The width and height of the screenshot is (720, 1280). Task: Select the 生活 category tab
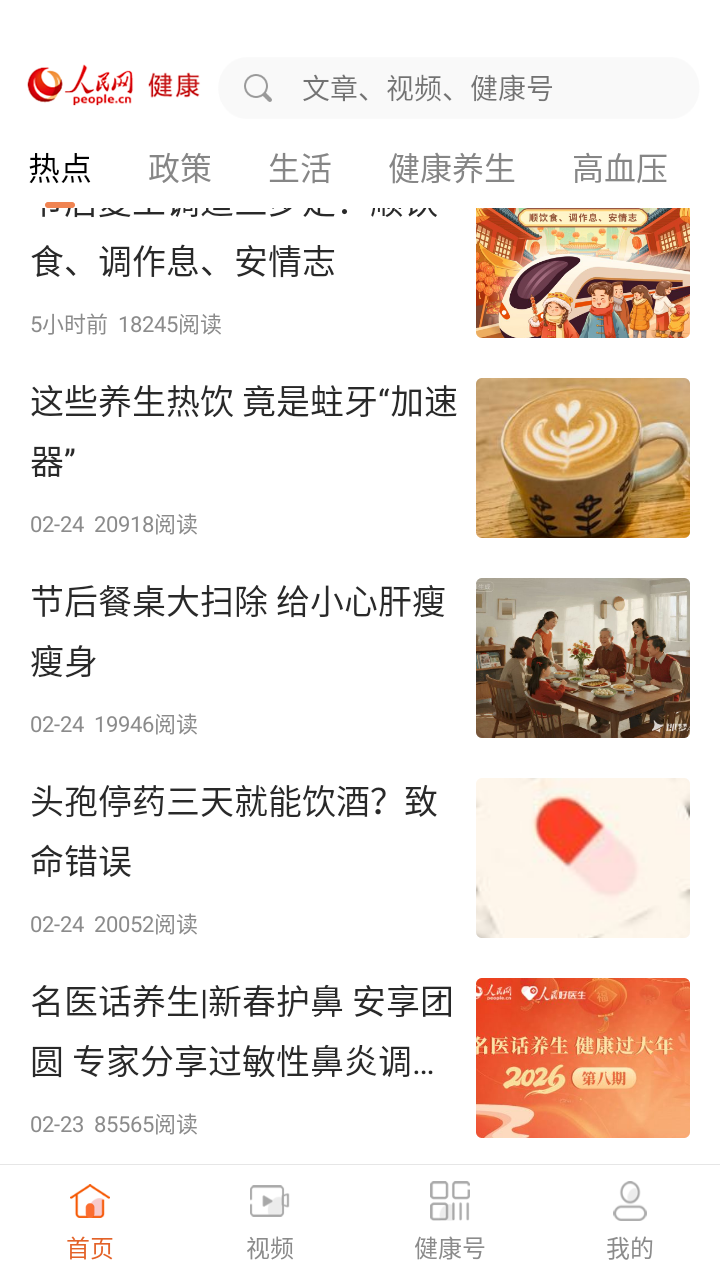(302, 170)
